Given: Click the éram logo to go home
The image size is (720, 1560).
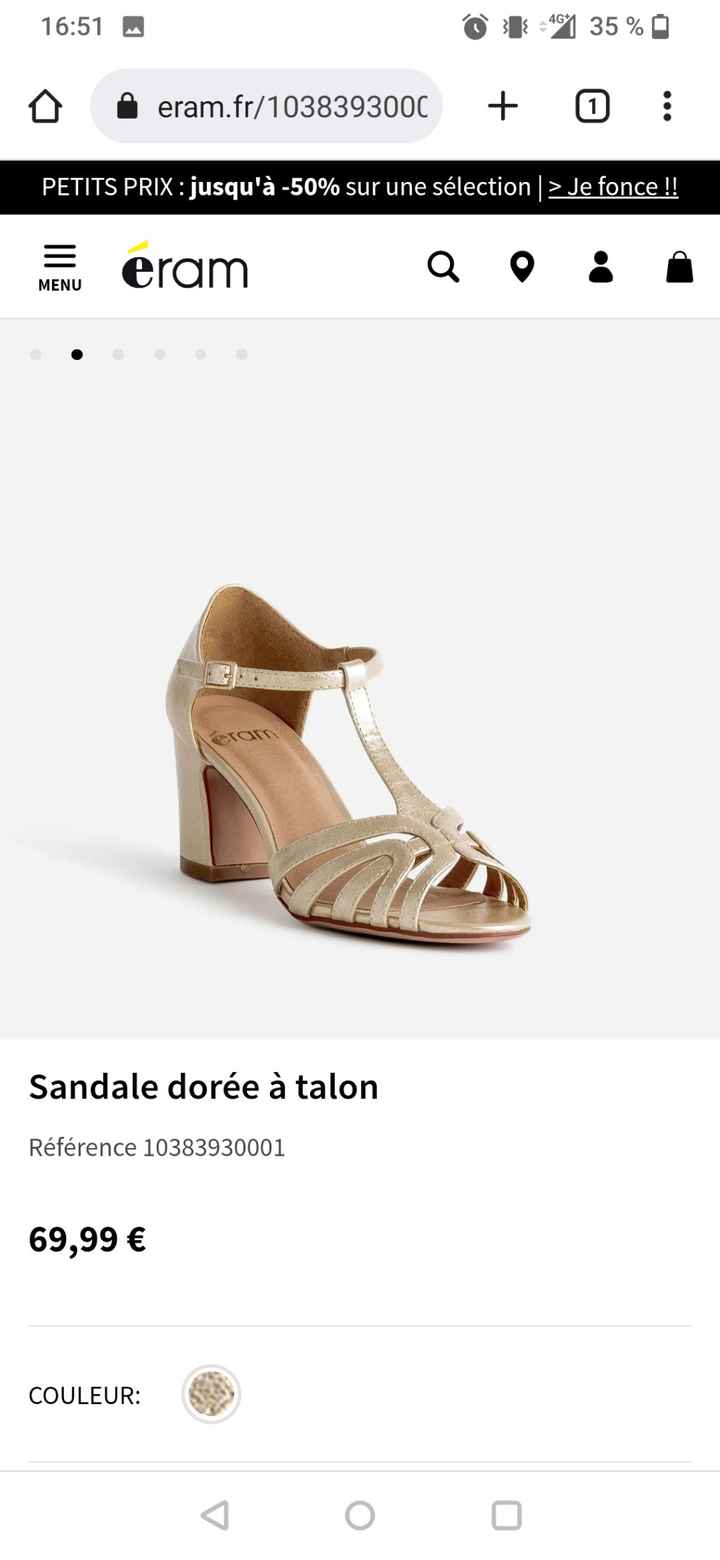Looking at the screenshot, I should tap(185, 266).
